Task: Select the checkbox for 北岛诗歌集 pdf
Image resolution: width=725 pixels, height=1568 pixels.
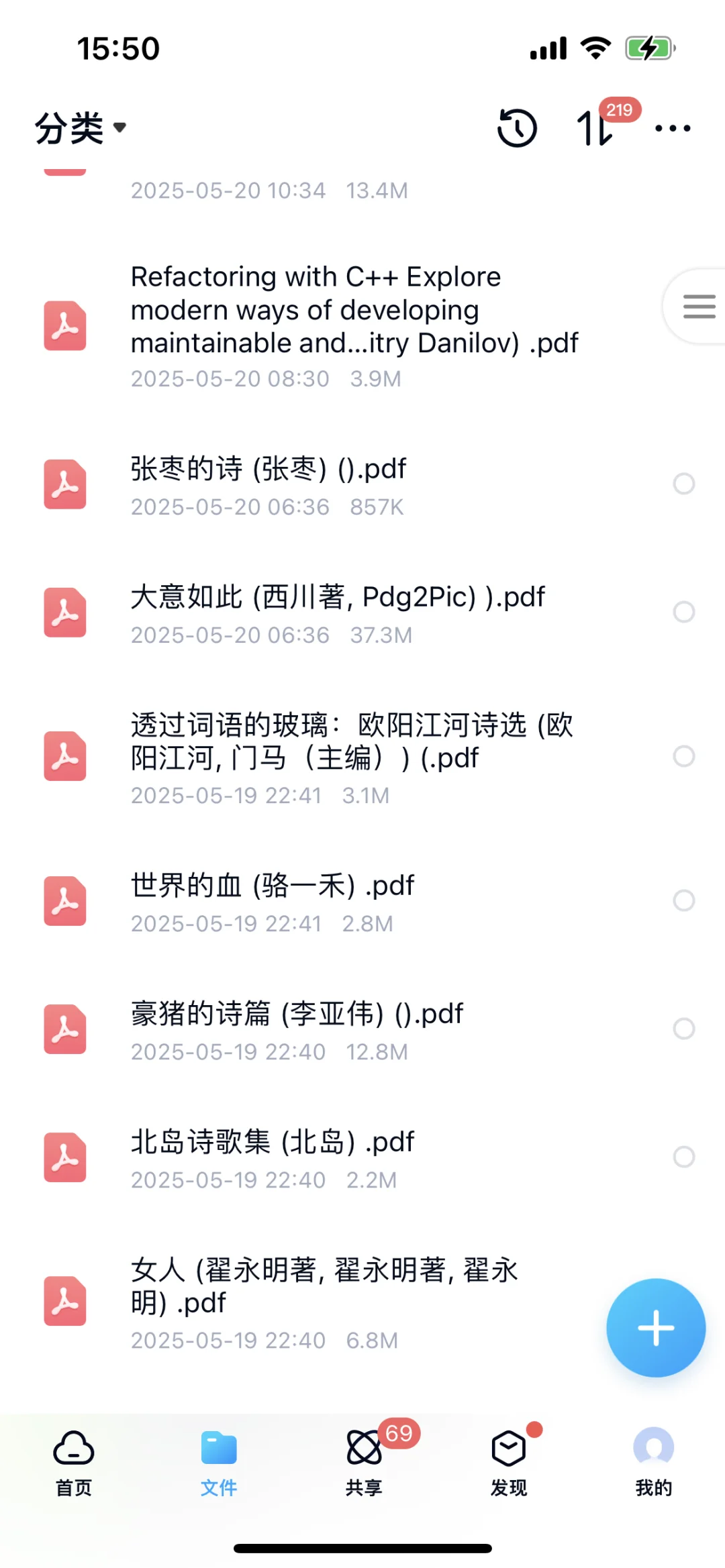Action: 683,1157
